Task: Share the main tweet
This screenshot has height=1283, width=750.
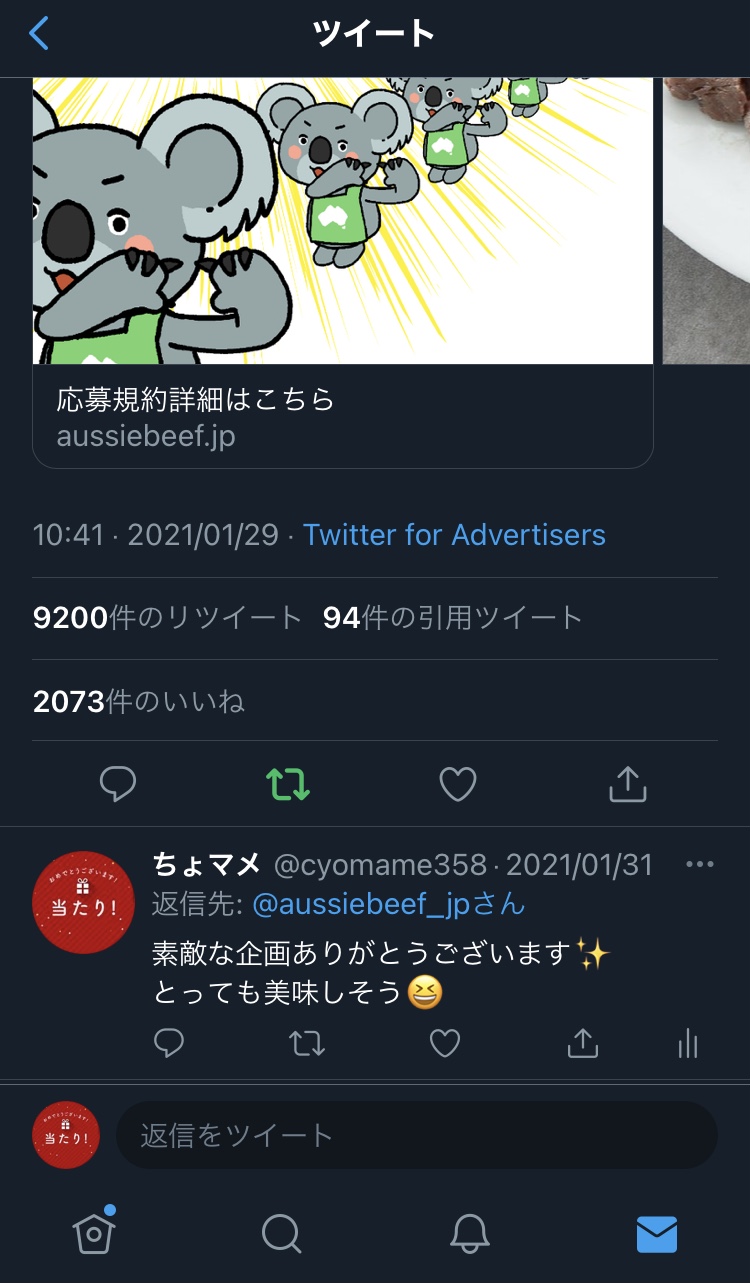Action: coord(628,785)
